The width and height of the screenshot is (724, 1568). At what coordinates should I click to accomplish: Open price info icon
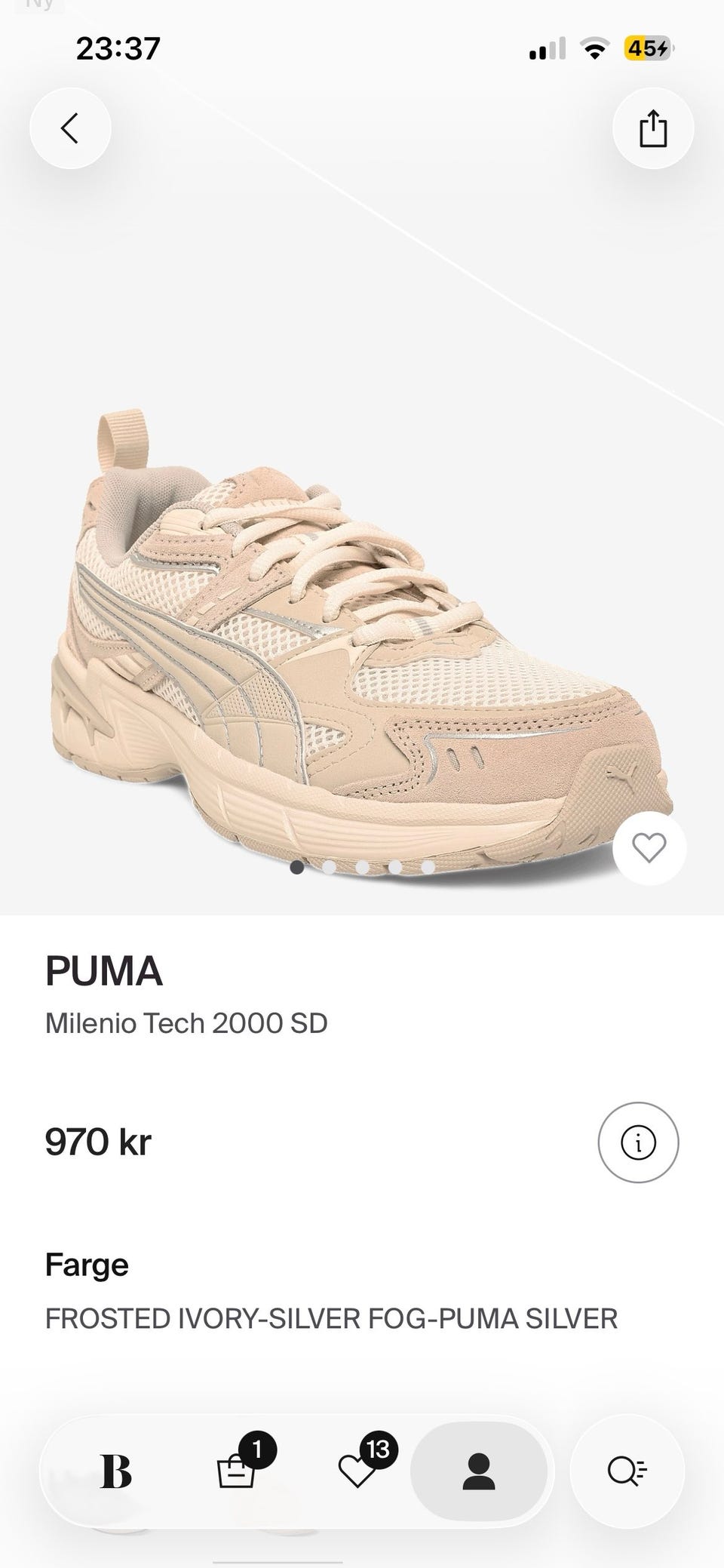(x=638, y=1142)
